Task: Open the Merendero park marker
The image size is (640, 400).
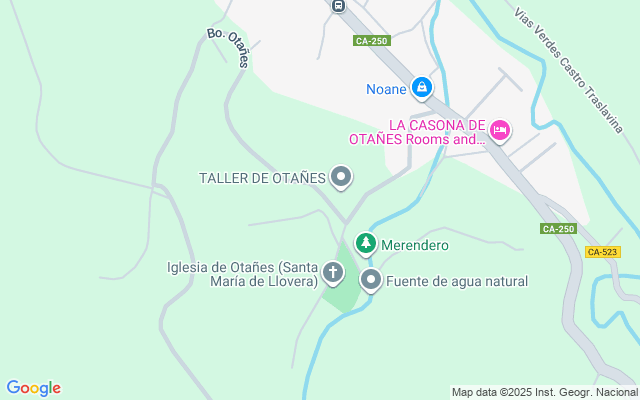Action: click(366, 244)
